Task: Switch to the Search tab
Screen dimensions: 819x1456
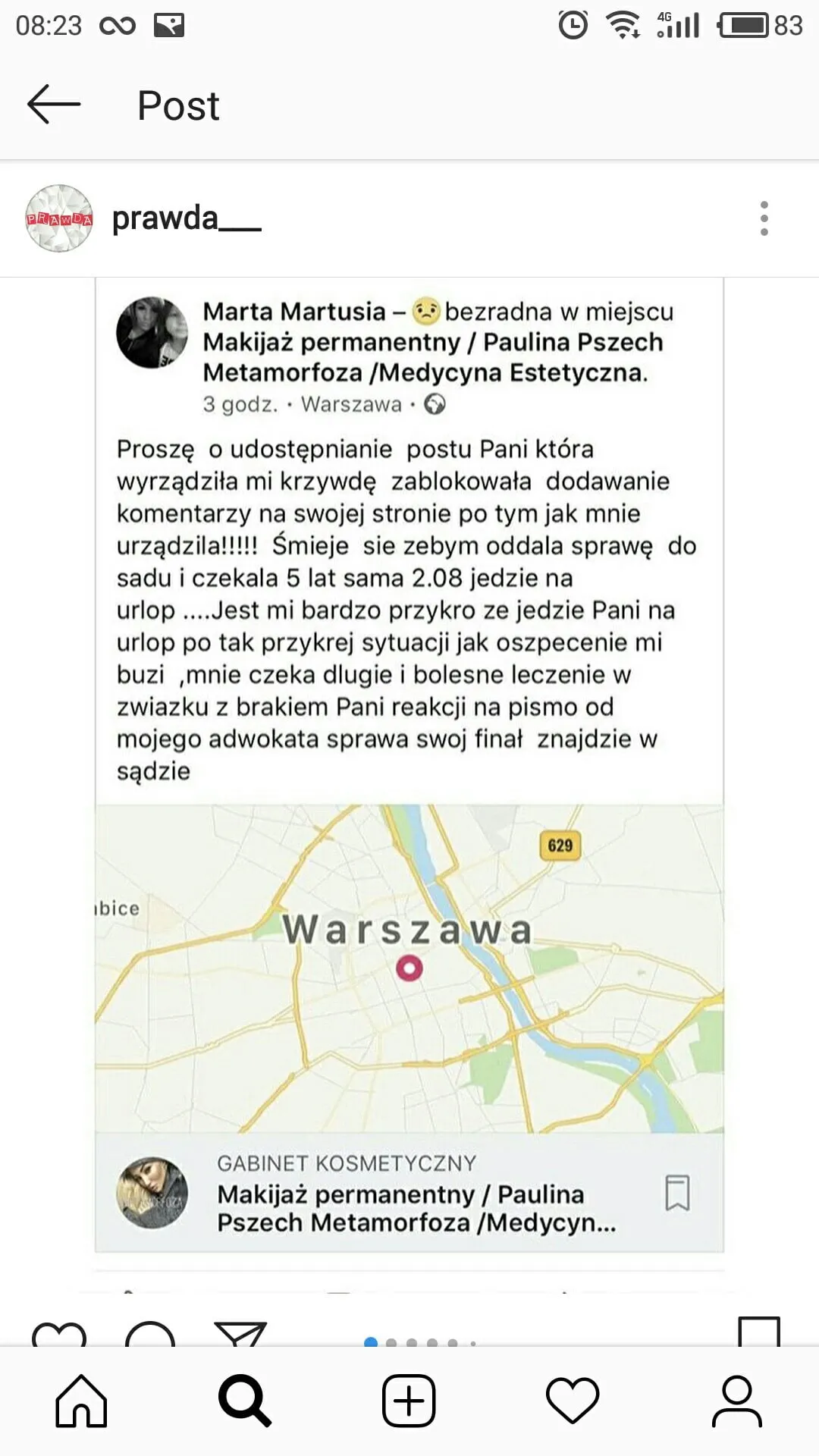Action: coord(244,1401)
